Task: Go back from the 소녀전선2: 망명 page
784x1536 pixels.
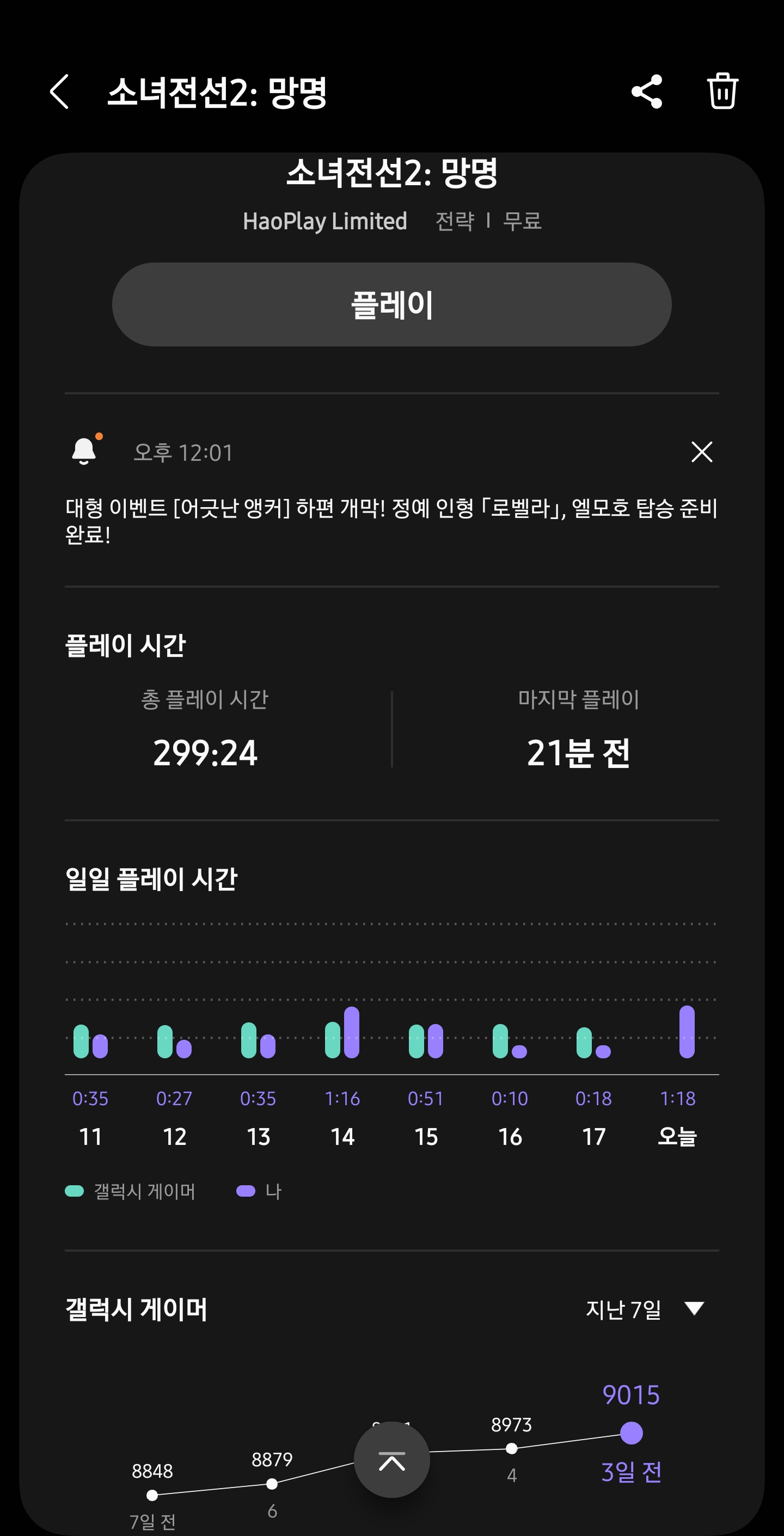Action: pos(60,92)
